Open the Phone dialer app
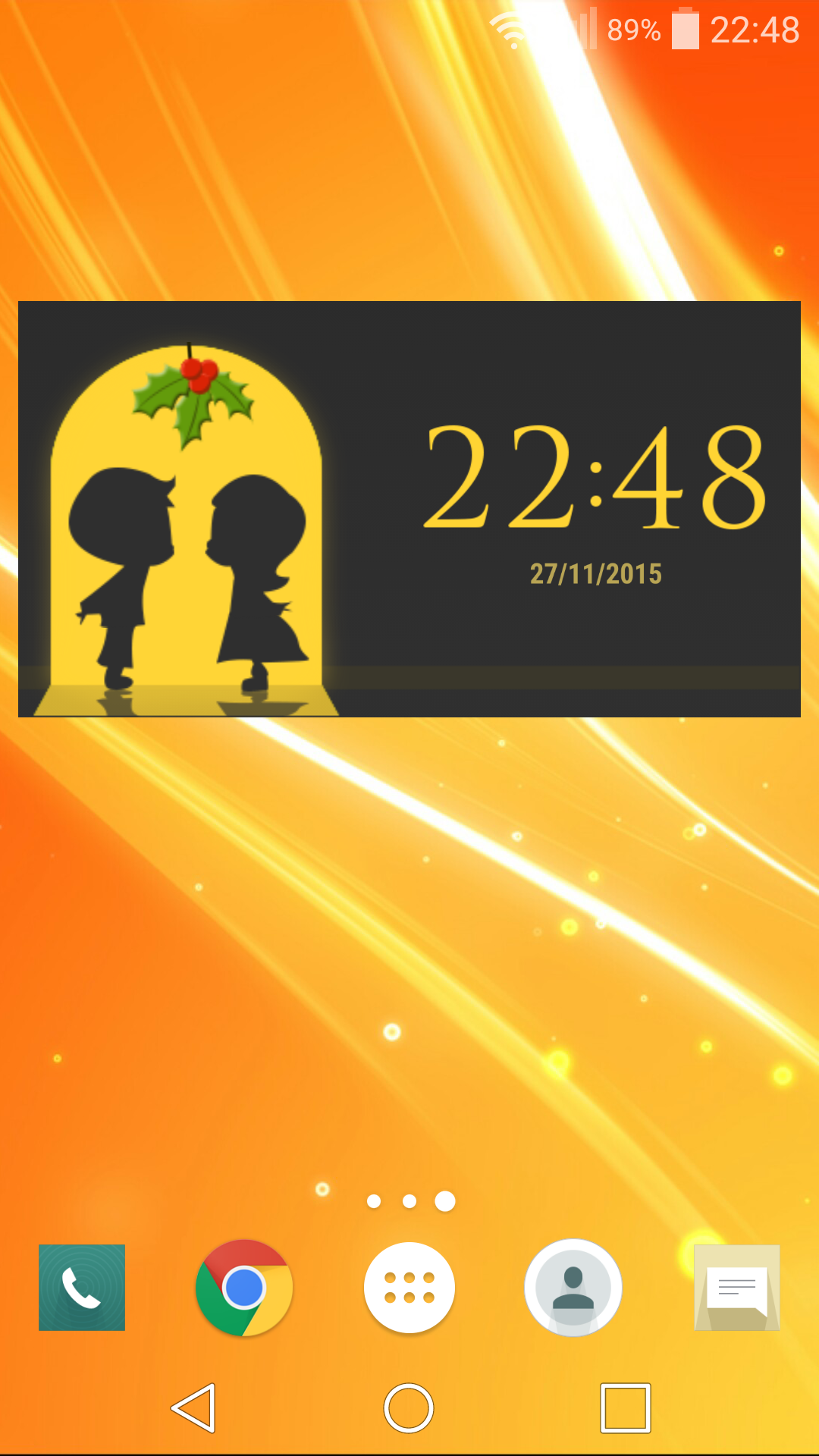 tap(82, 1288)
